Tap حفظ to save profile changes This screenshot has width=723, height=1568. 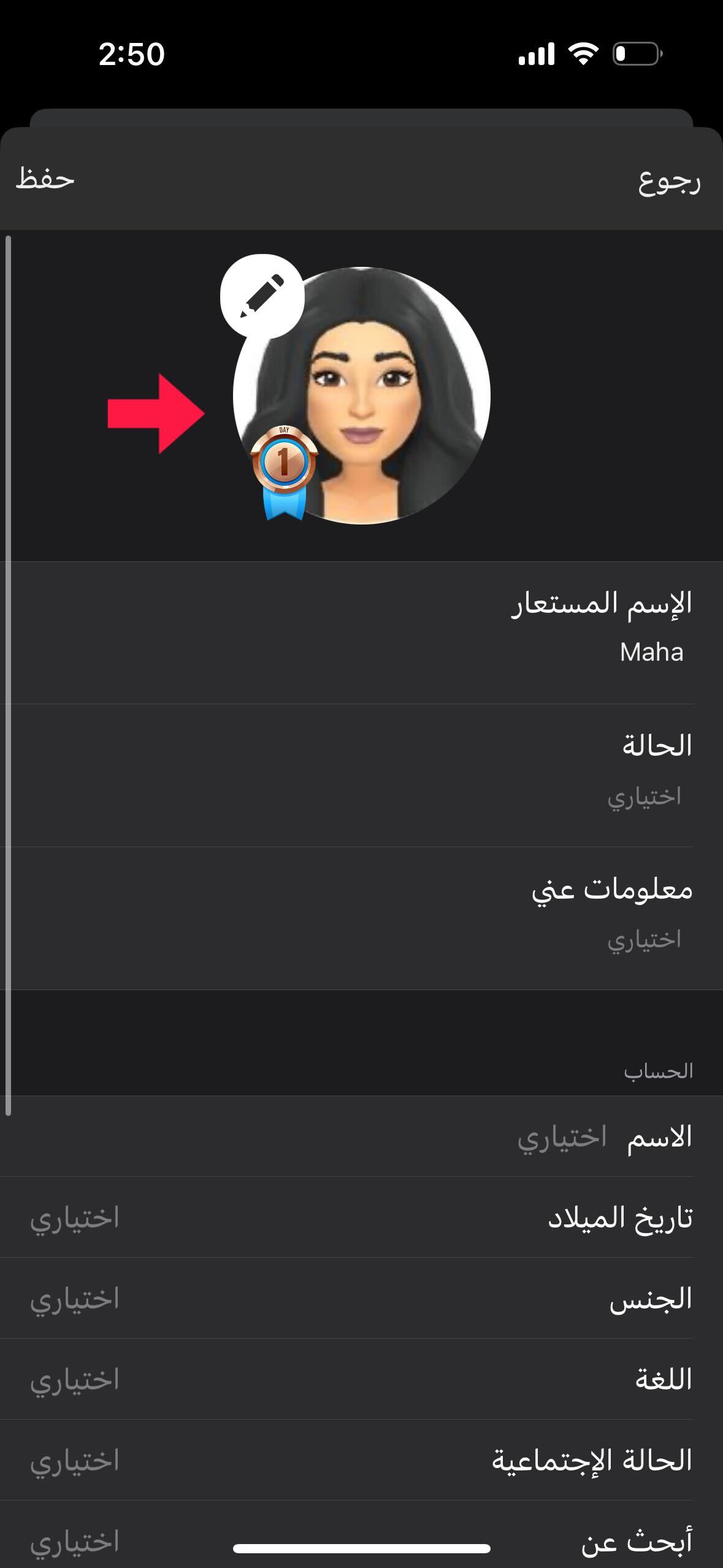[x=45, y=179]
